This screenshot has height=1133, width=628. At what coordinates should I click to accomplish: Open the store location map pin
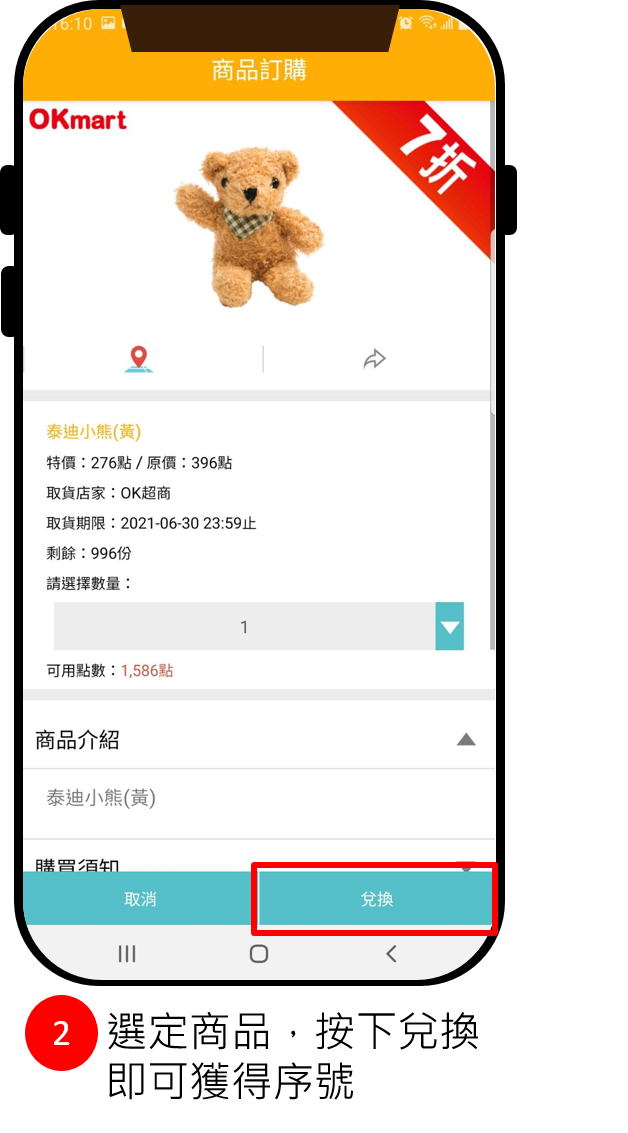[139, 358]
